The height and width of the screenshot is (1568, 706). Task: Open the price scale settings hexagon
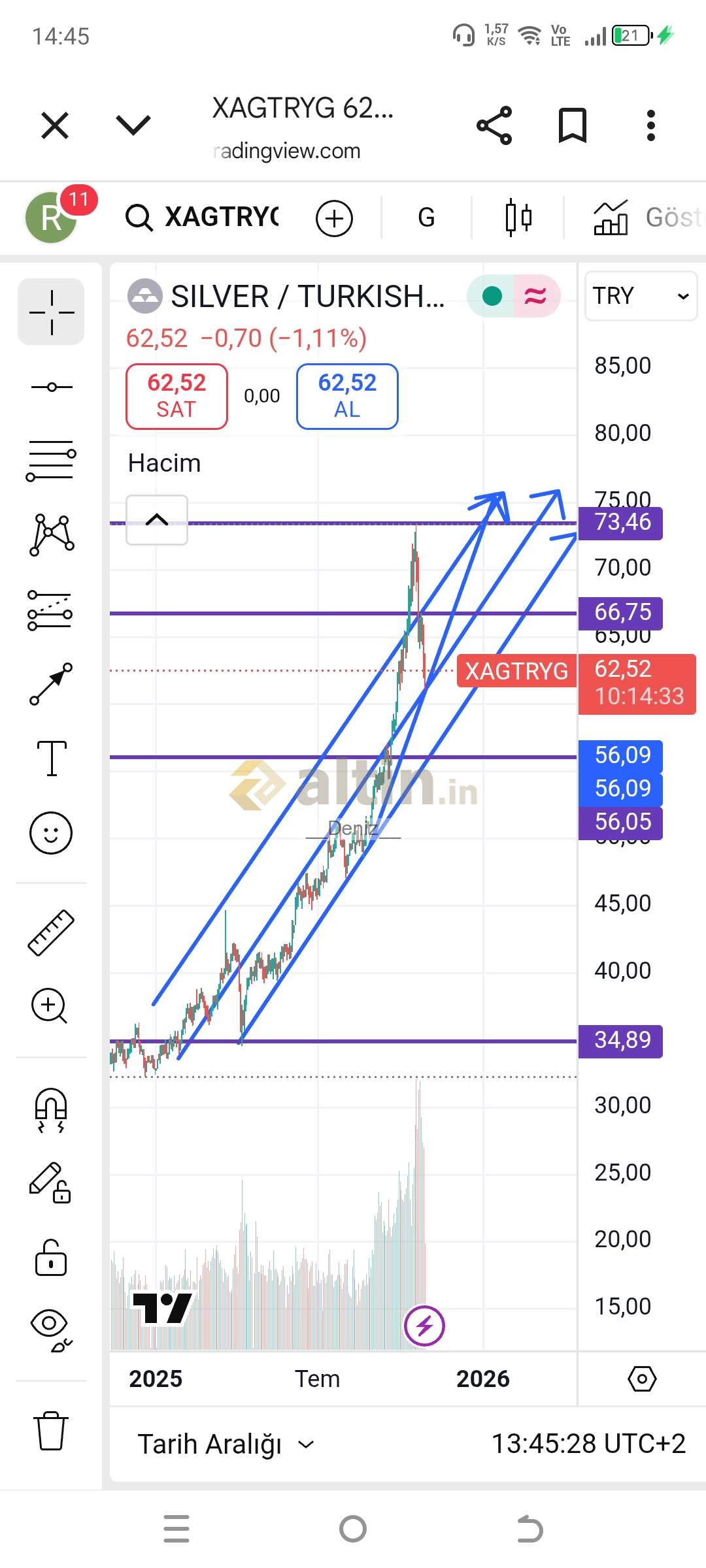pyautogui.click(x=642, y=1379)
